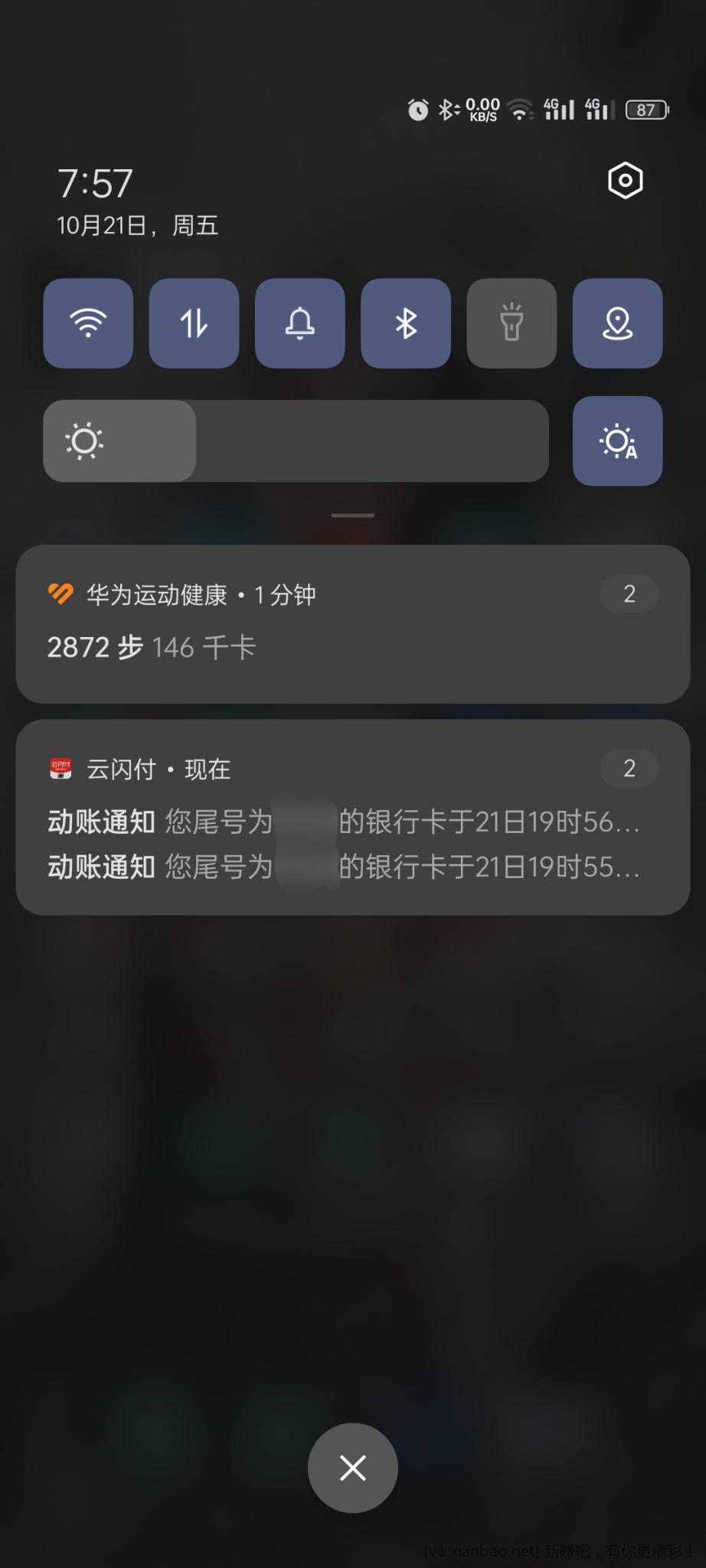The image size is (706, 1568).
Task: Toggle the Wi-Fi quick setting
Action: pos(88,323)
